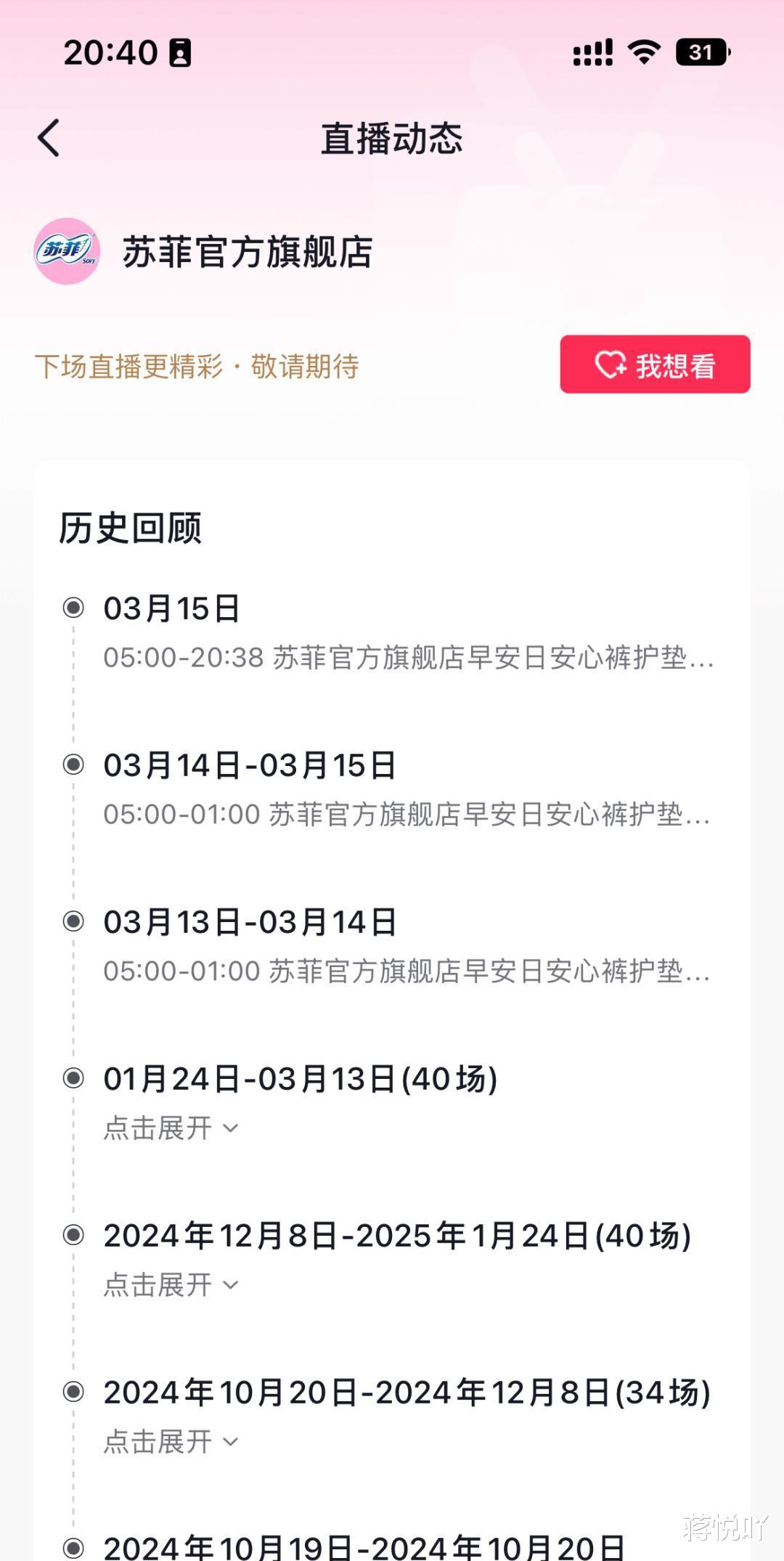
Task: Expand 2024年12月8日-2025年1月24日 (40场) sessions
Action: coord(171,1284)
